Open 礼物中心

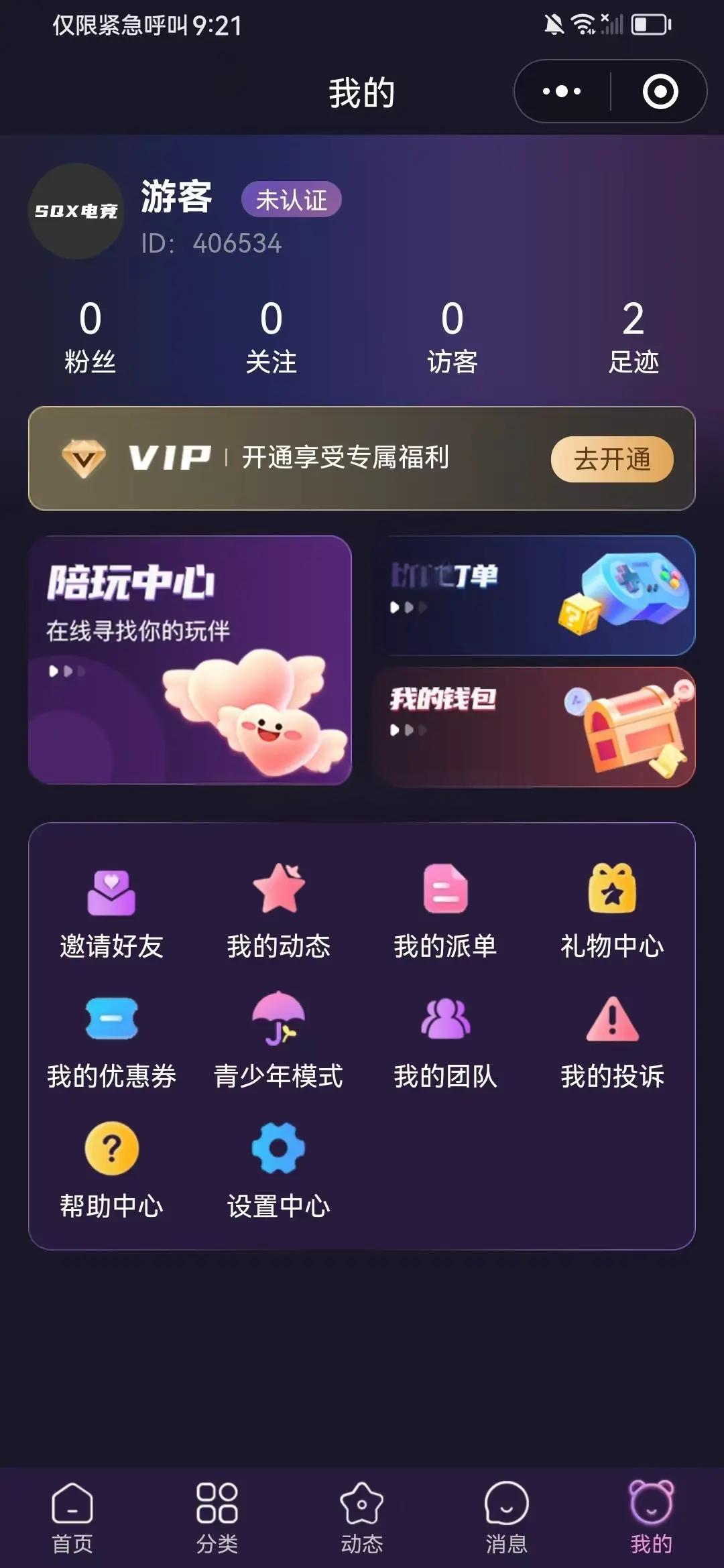click(x=612, y=911)
